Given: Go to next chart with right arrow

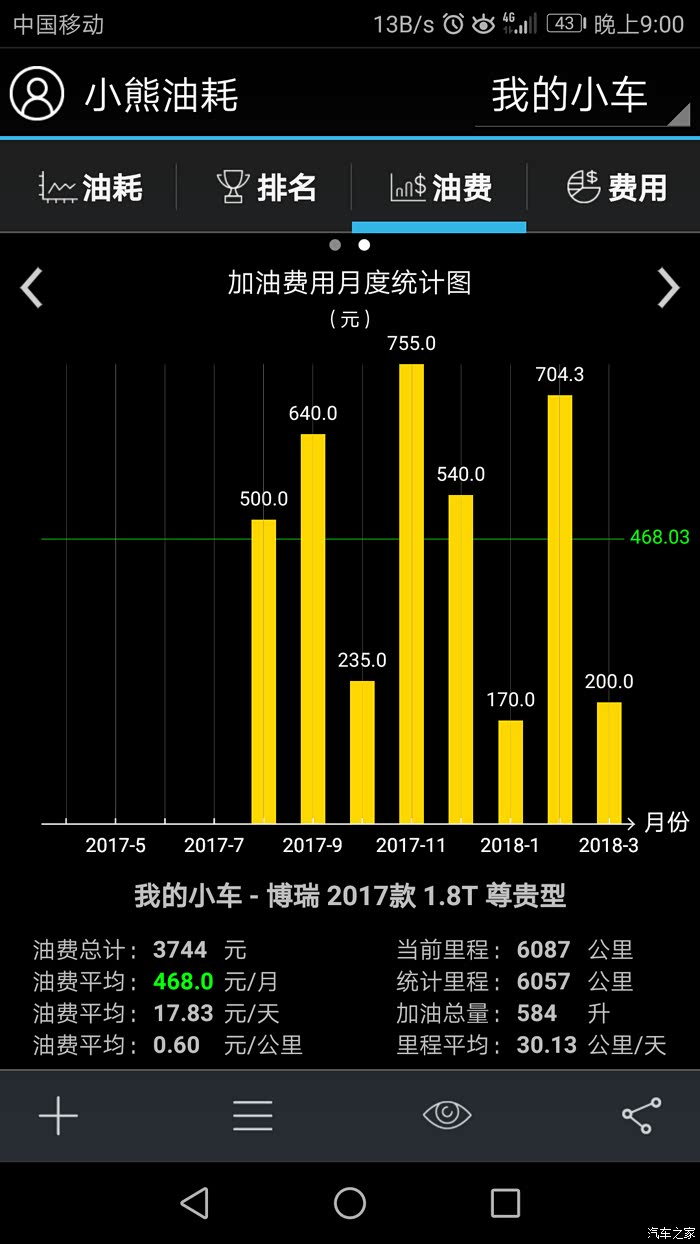Looking at the screenshot, I should 668,288.
